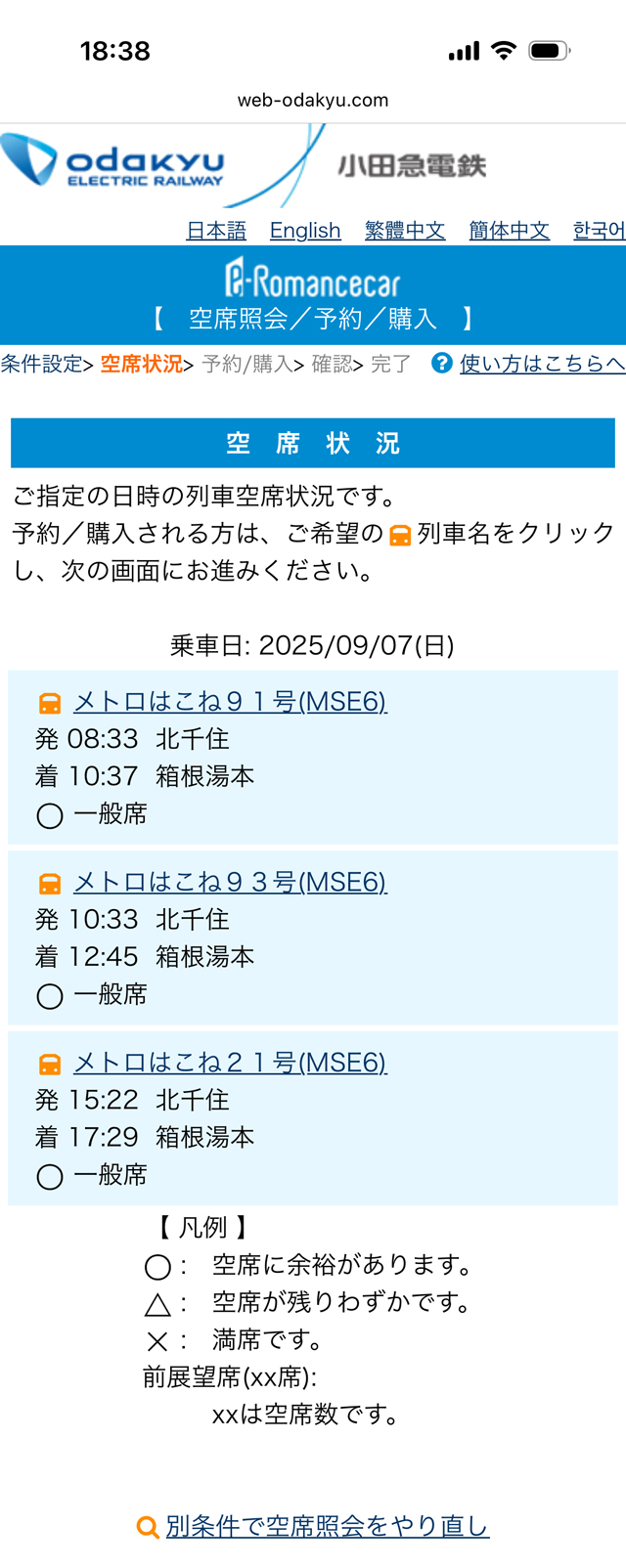Select train メトロはこね93号(MSE6)
The width and height of the screenshot is (626, 1568).
tap(230, 882)
